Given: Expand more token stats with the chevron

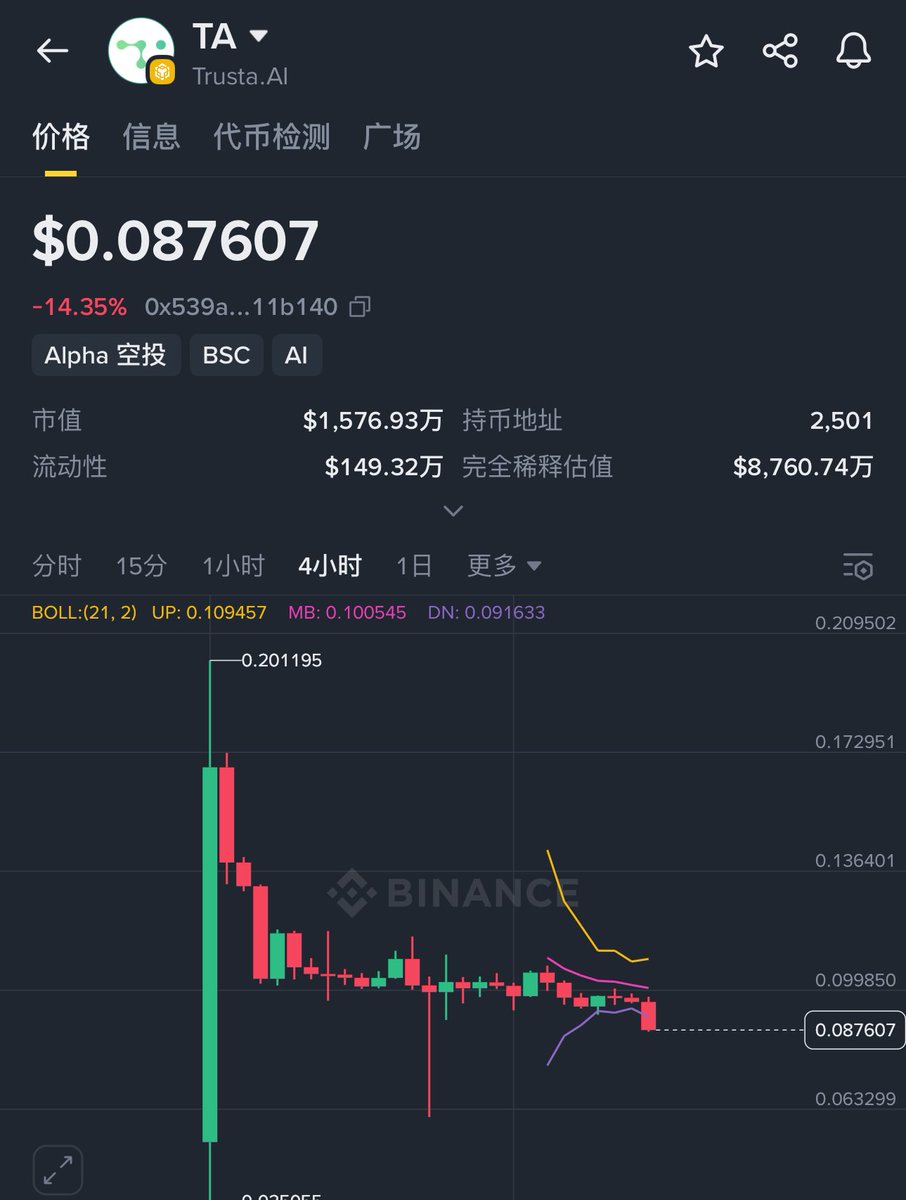Looking at the screenshot, I should tap(453, 511).
